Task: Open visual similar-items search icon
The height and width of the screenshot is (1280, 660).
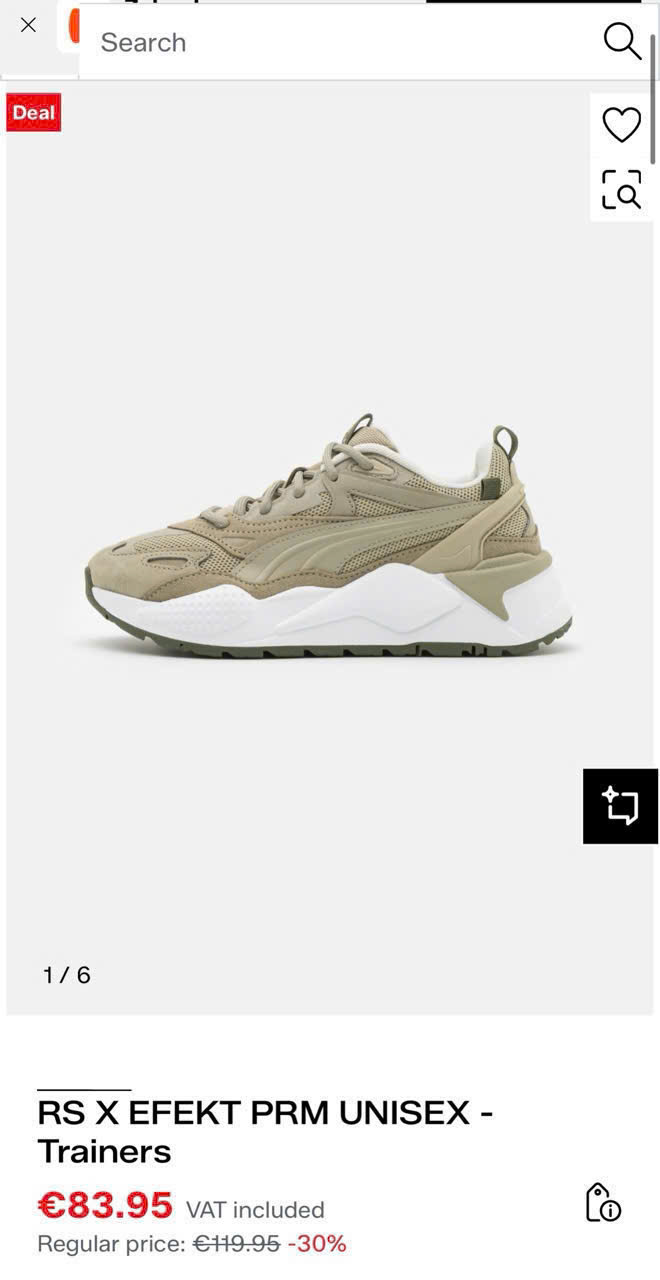Action: (621, 189)
